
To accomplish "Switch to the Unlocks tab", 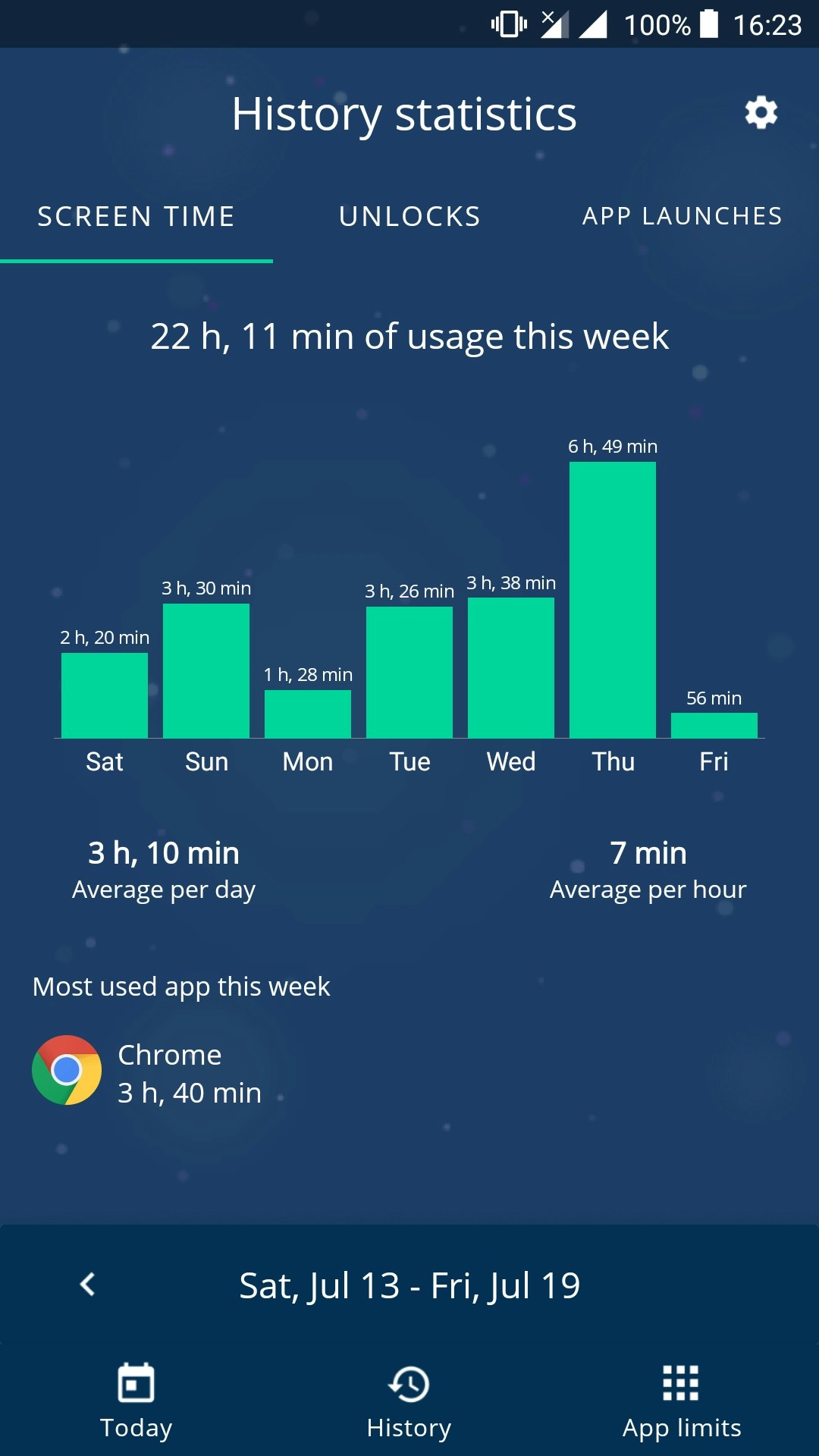I will point(409,217).
